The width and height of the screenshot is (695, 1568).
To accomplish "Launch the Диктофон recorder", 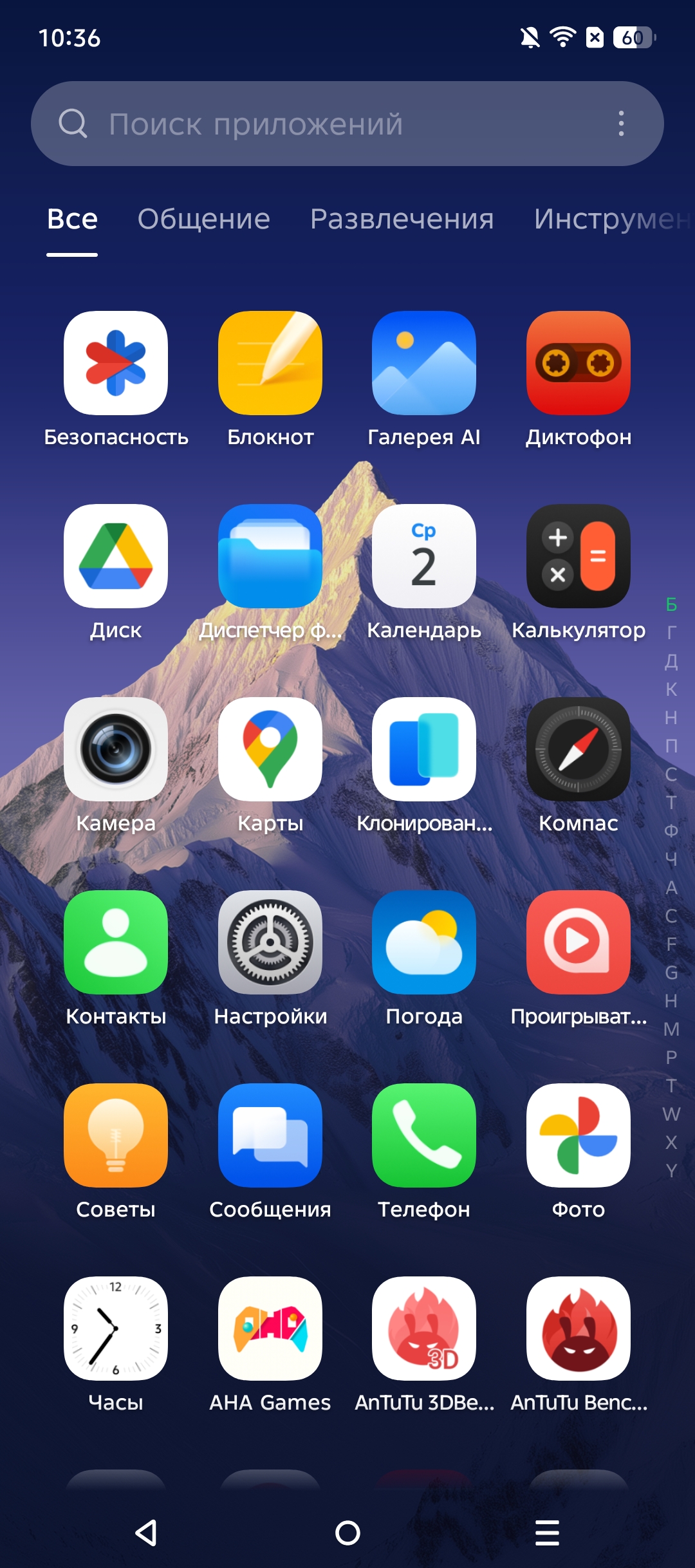I will [579, 363].
